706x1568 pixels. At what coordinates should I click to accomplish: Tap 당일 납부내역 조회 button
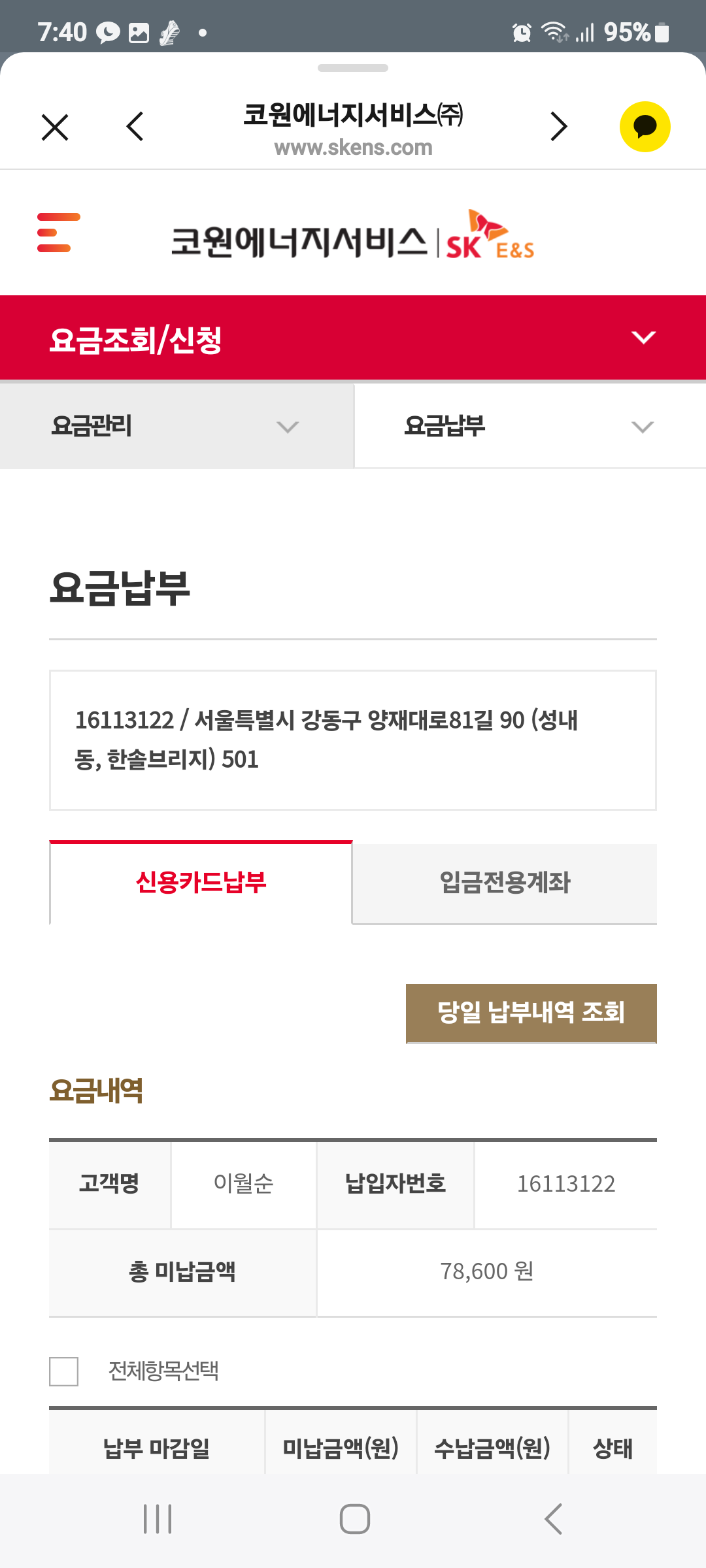click(531, 1013)
